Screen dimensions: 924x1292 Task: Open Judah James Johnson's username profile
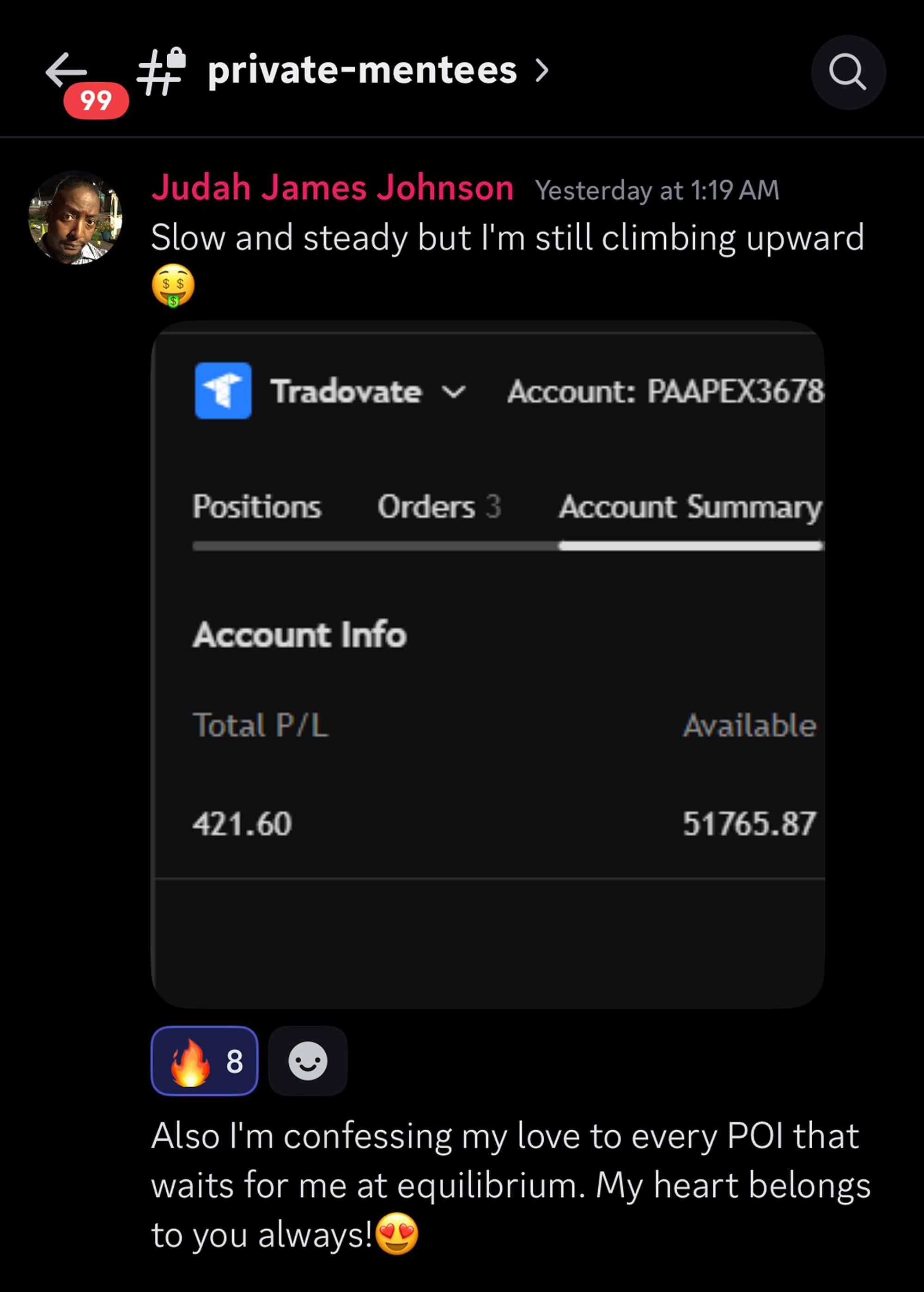click(x=332, y=188)
